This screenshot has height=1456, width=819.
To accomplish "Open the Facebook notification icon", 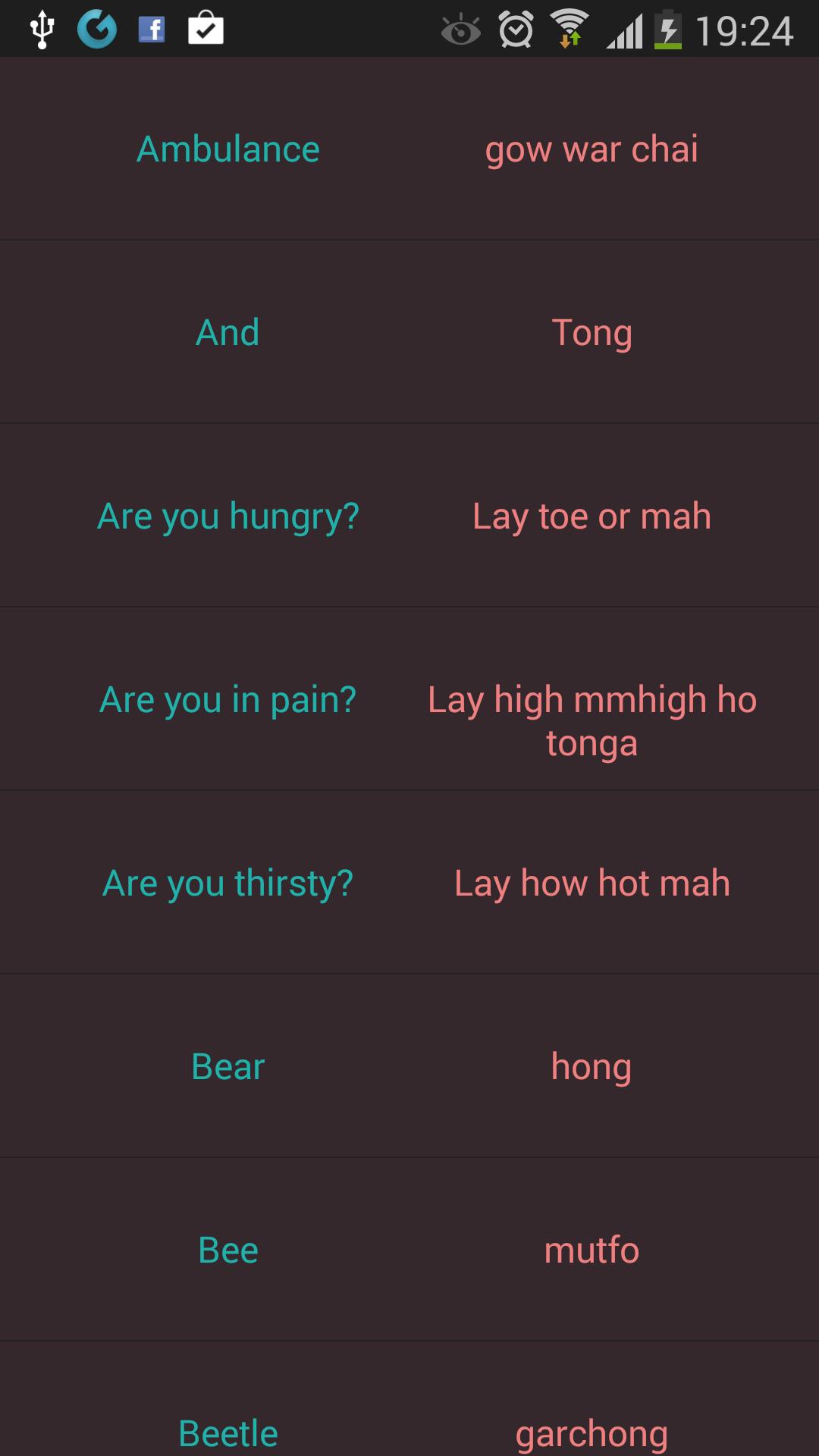I will (x=151, y=29).
